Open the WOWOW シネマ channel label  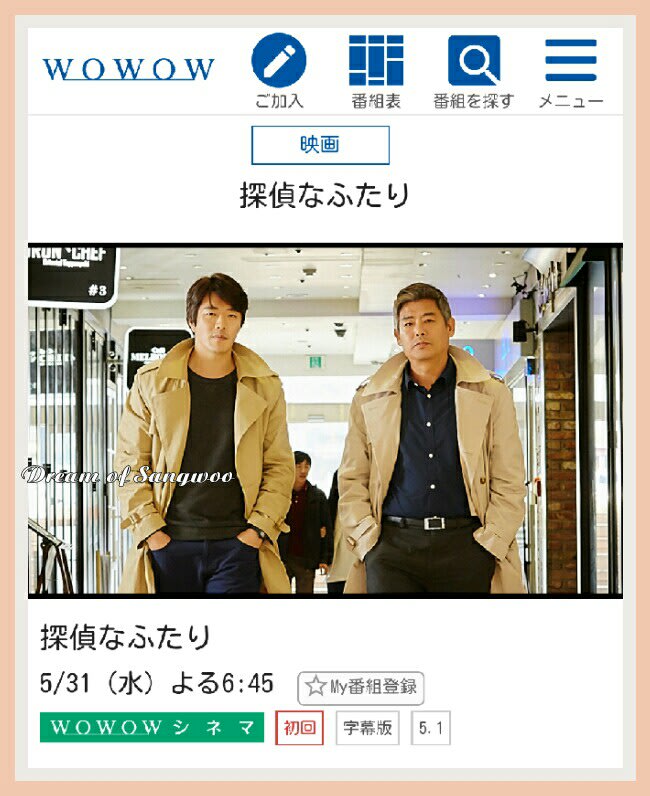tap(152, 728)
